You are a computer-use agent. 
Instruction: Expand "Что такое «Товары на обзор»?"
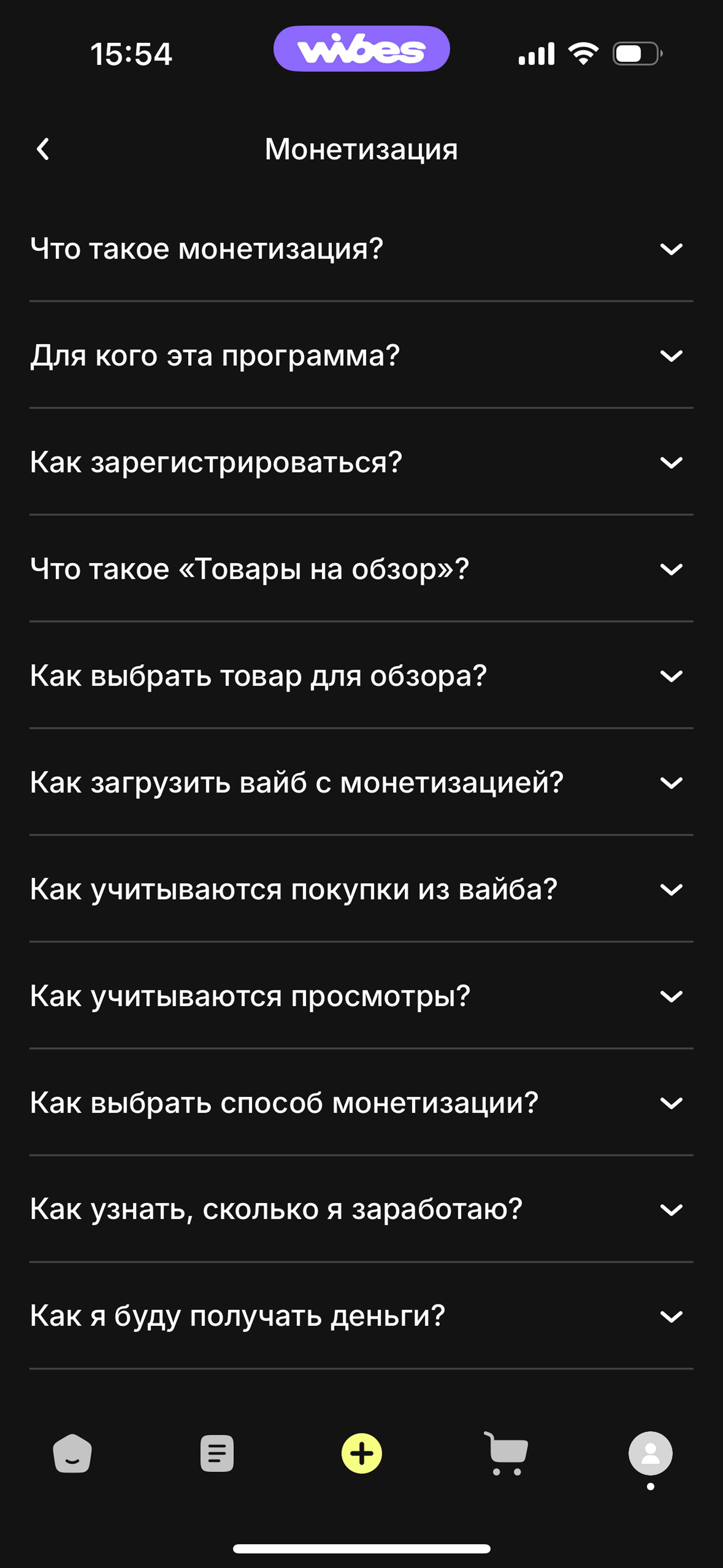[x=361, y=568]
